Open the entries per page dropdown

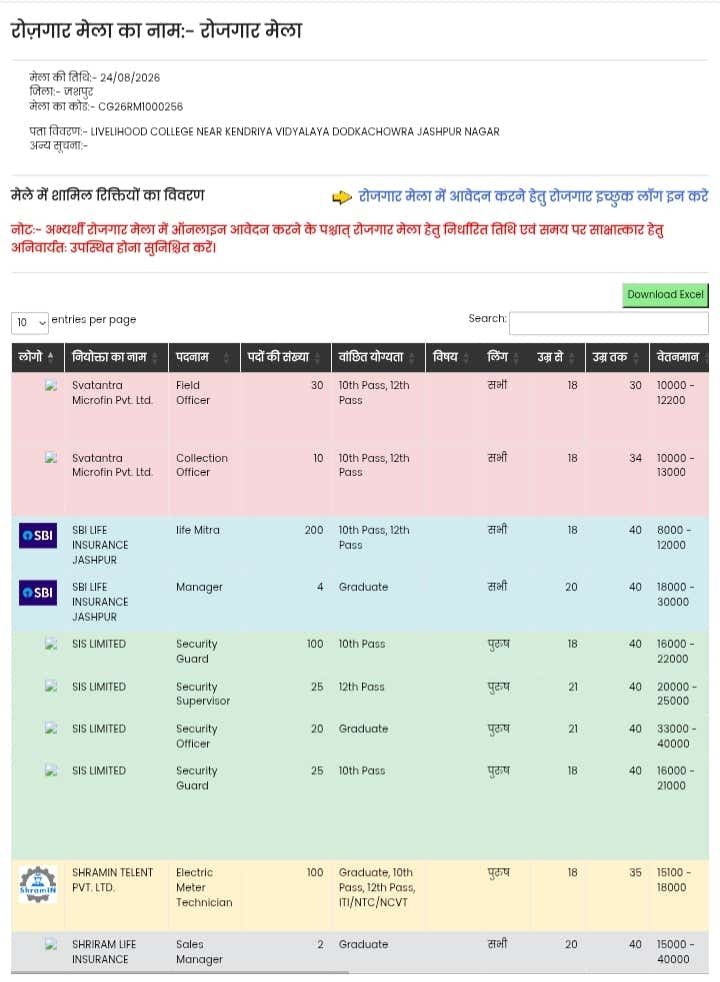coord(29,323)
